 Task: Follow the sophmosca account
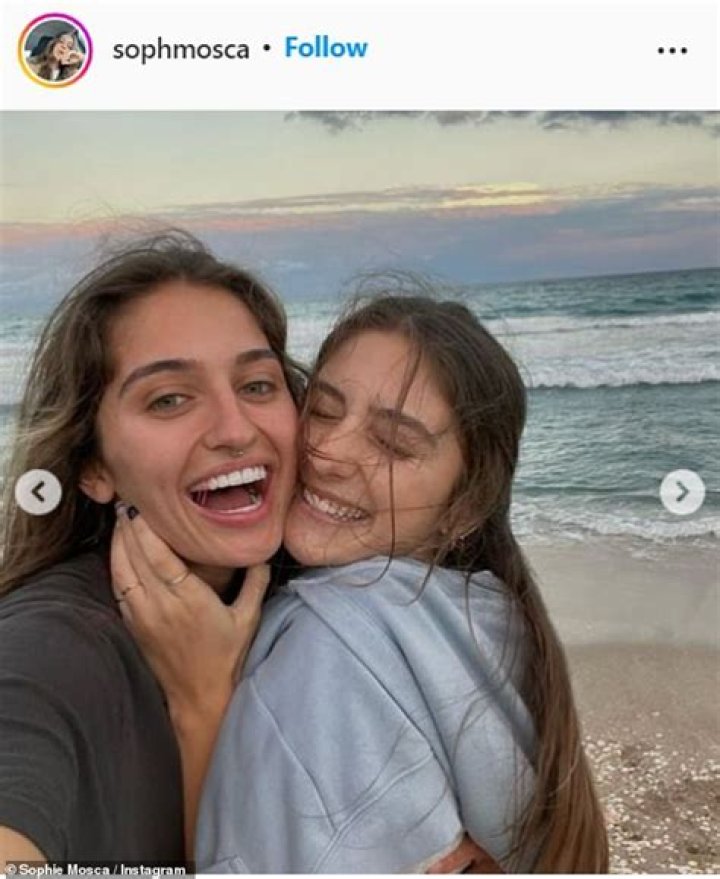[326, 48]
